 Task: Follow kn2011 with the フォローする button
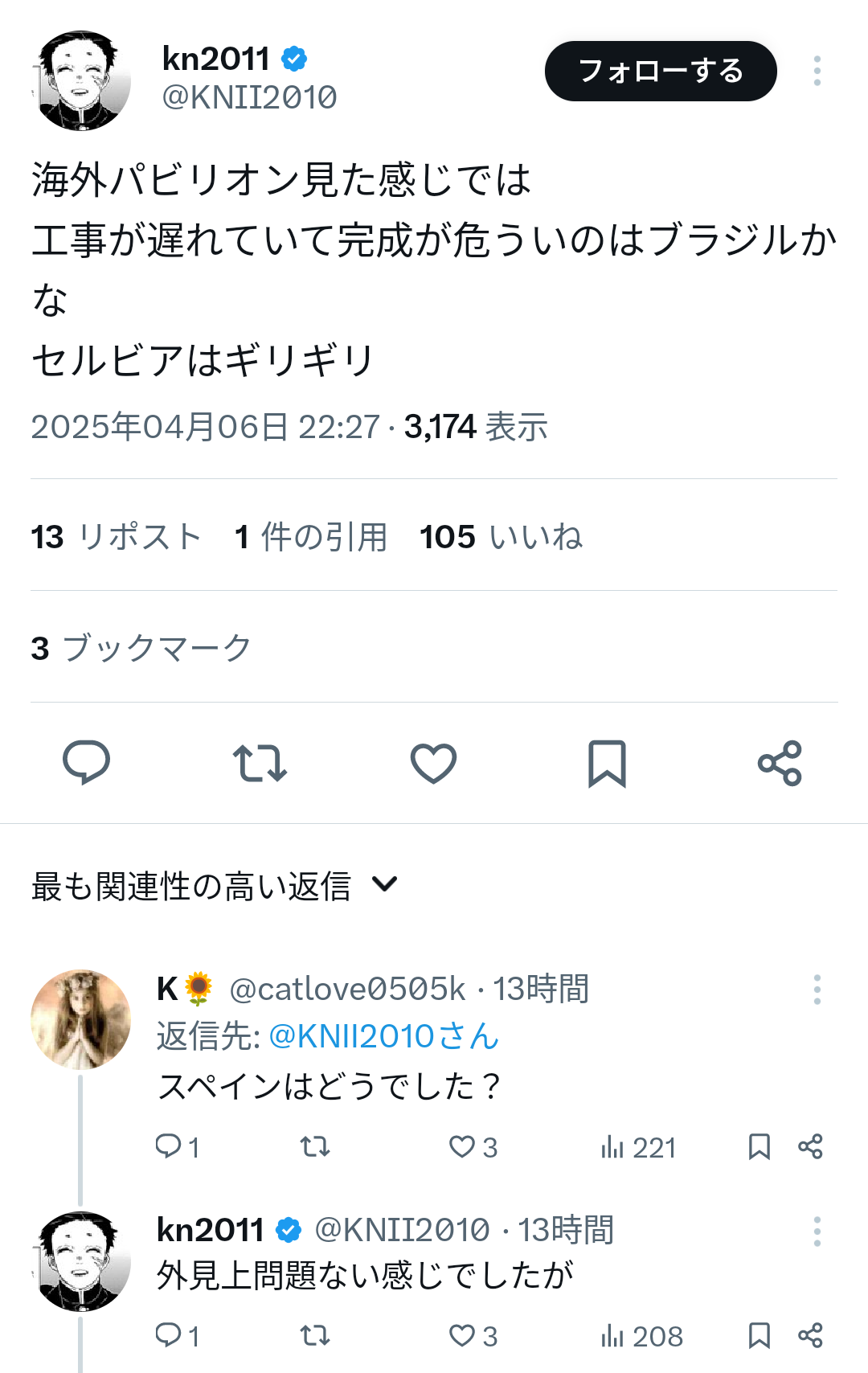coord(661,72)
